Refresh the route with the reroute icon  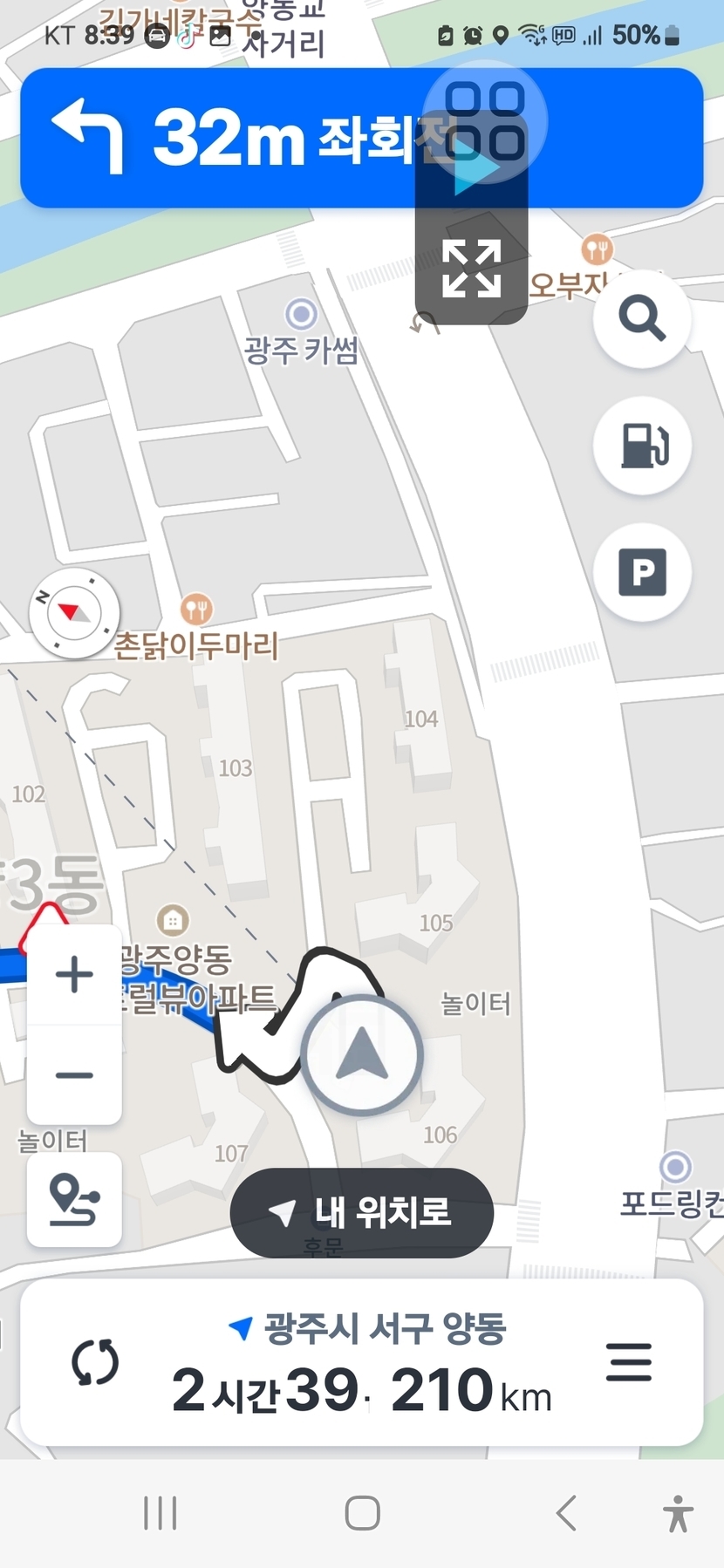95,1362
